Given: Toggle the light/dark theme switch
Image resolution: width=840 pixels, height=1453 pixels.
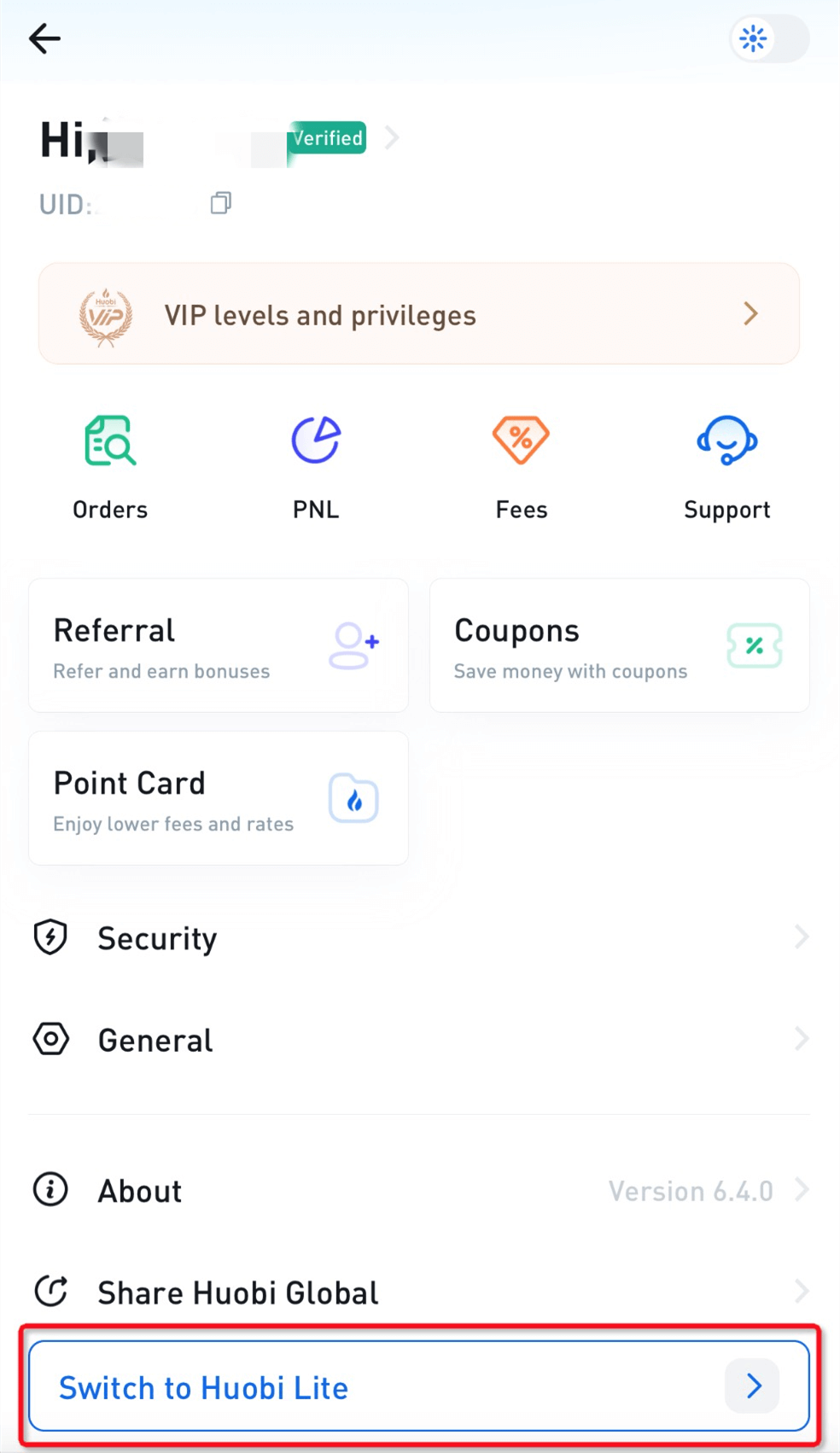Looking at the screenshot, I should click(769, 38).
